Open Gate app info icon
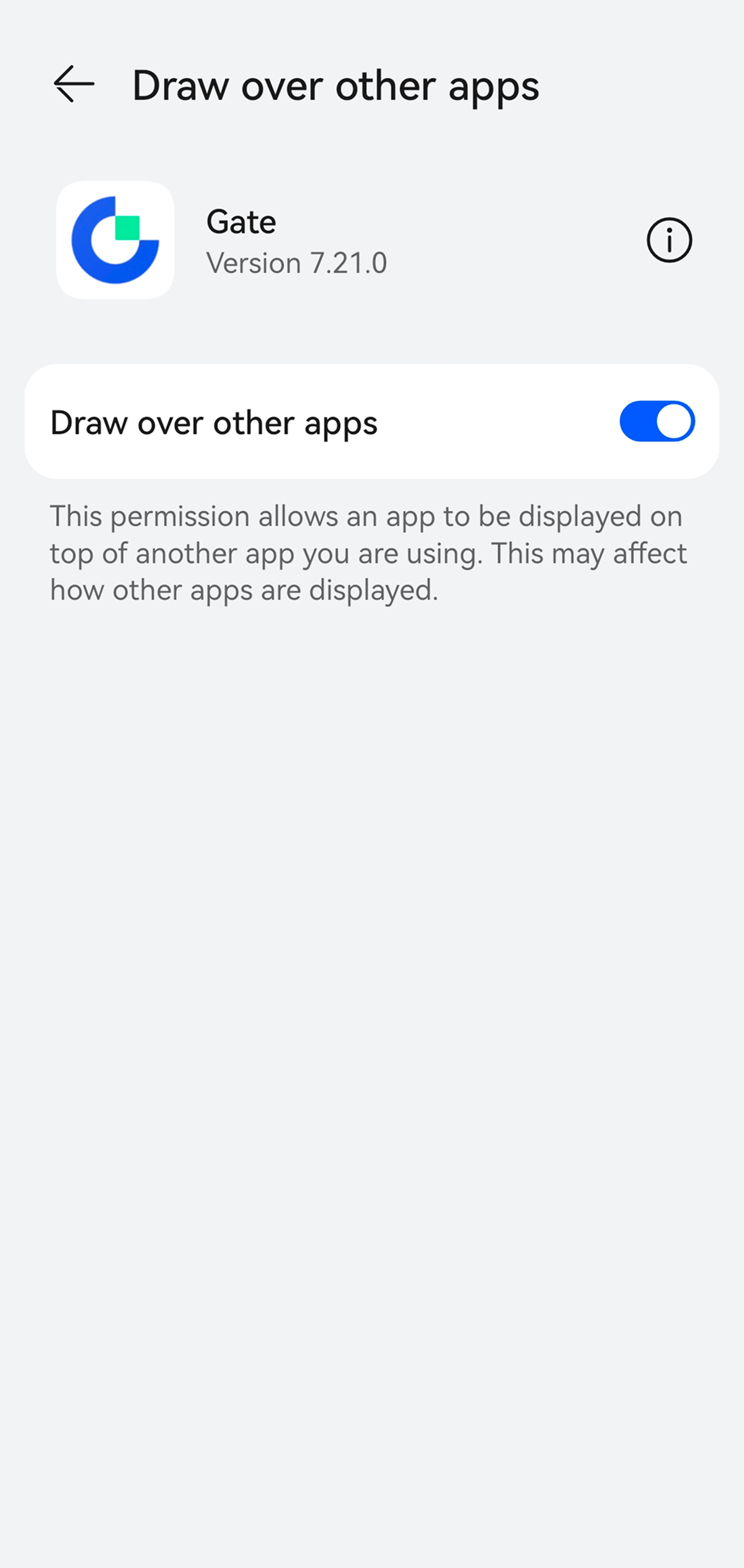This screenshot has height=1568, width=744. point(669,240)
